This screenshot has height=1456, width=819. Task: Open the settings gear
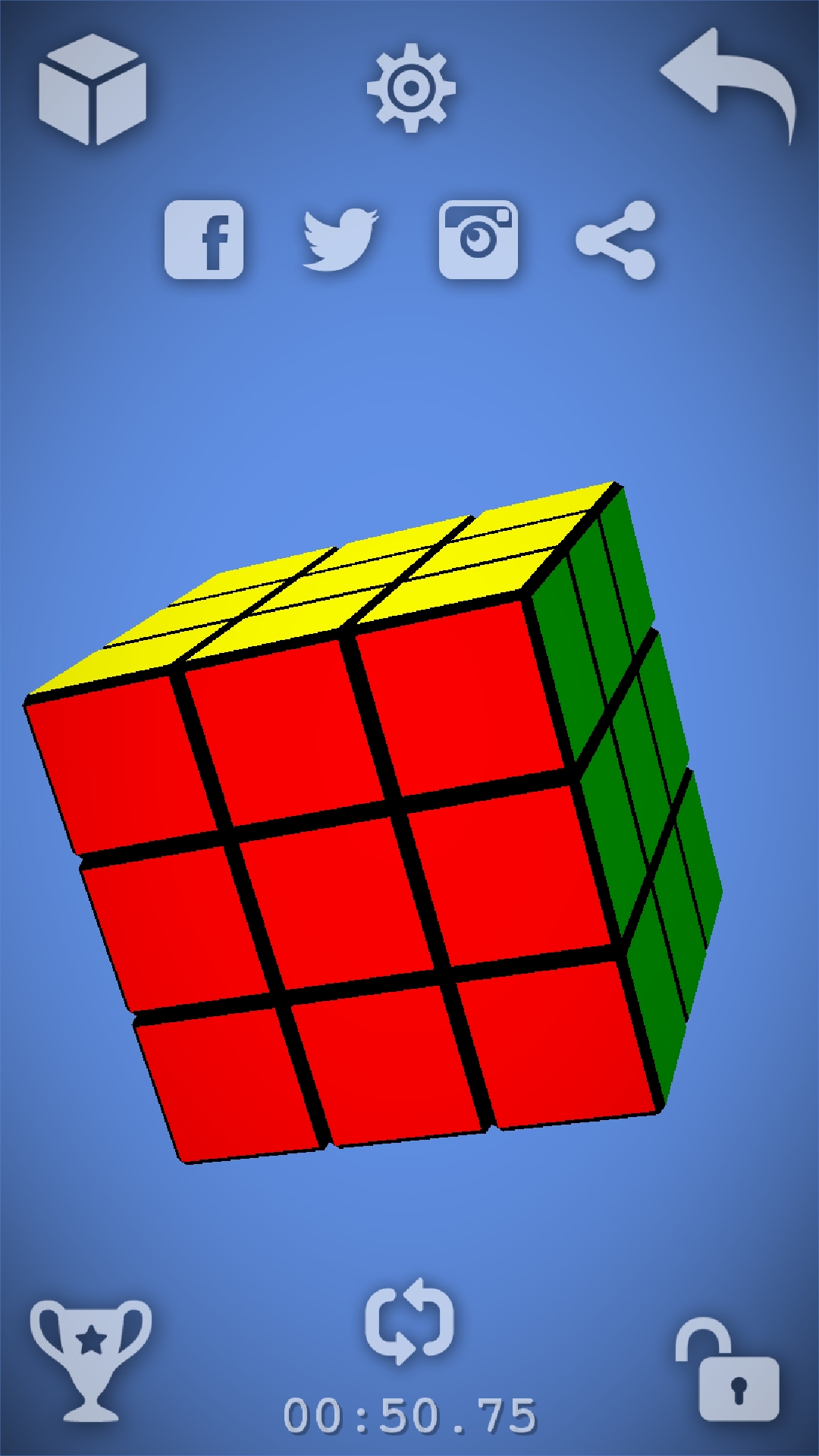411,88
